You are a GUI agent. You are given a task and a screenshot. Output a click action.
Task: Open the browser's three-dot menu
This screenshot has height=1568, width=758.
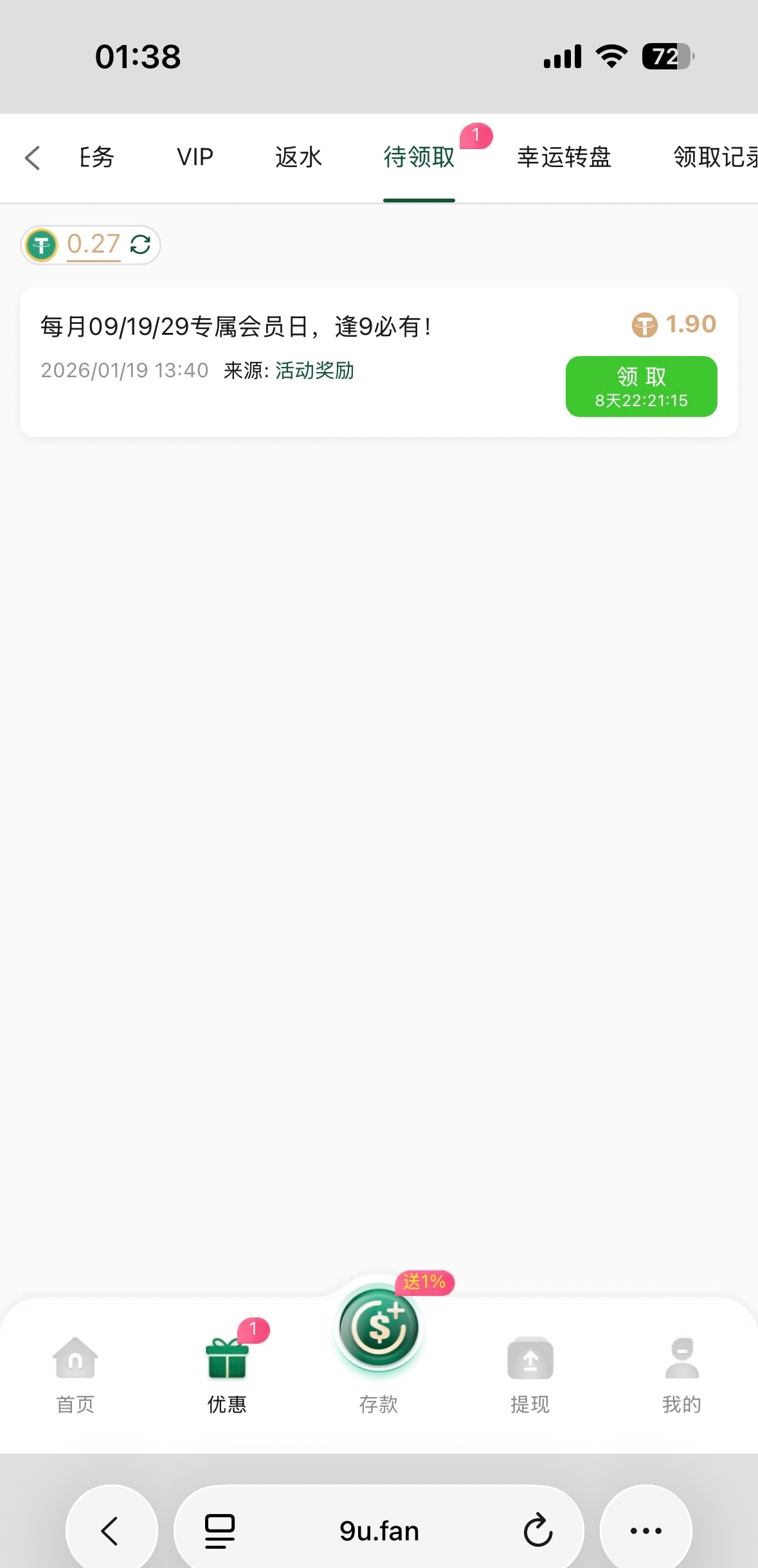645,1530
